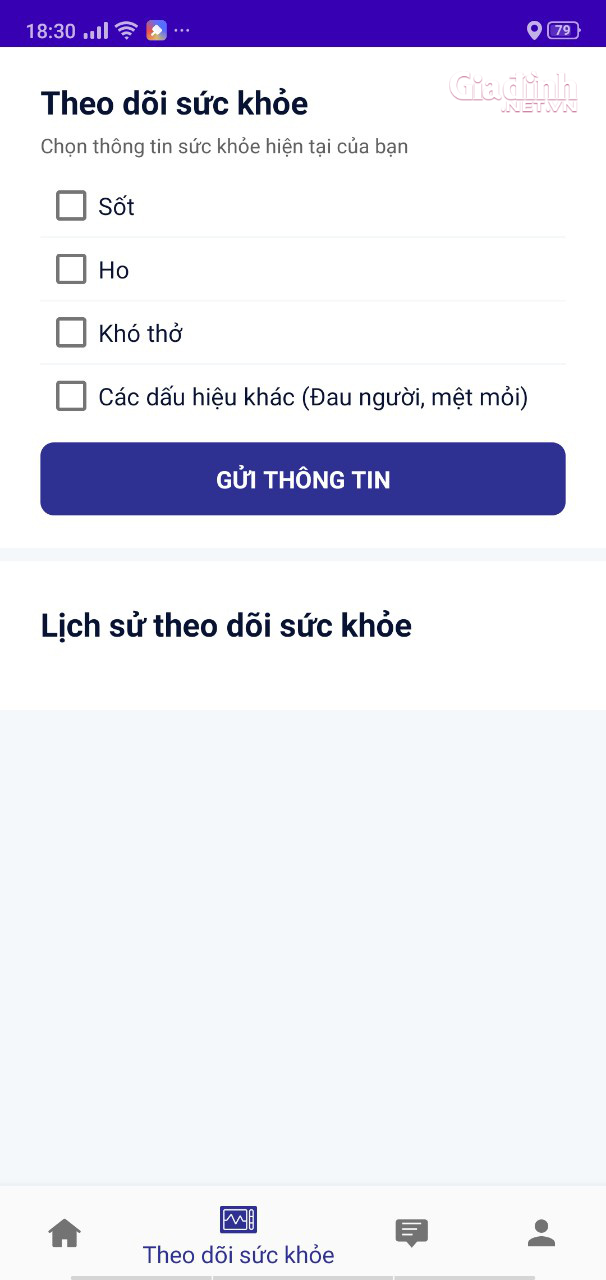Check the Sốt symptom box
This screenshot has width=606, height=1280.
(x=71, y=206)
